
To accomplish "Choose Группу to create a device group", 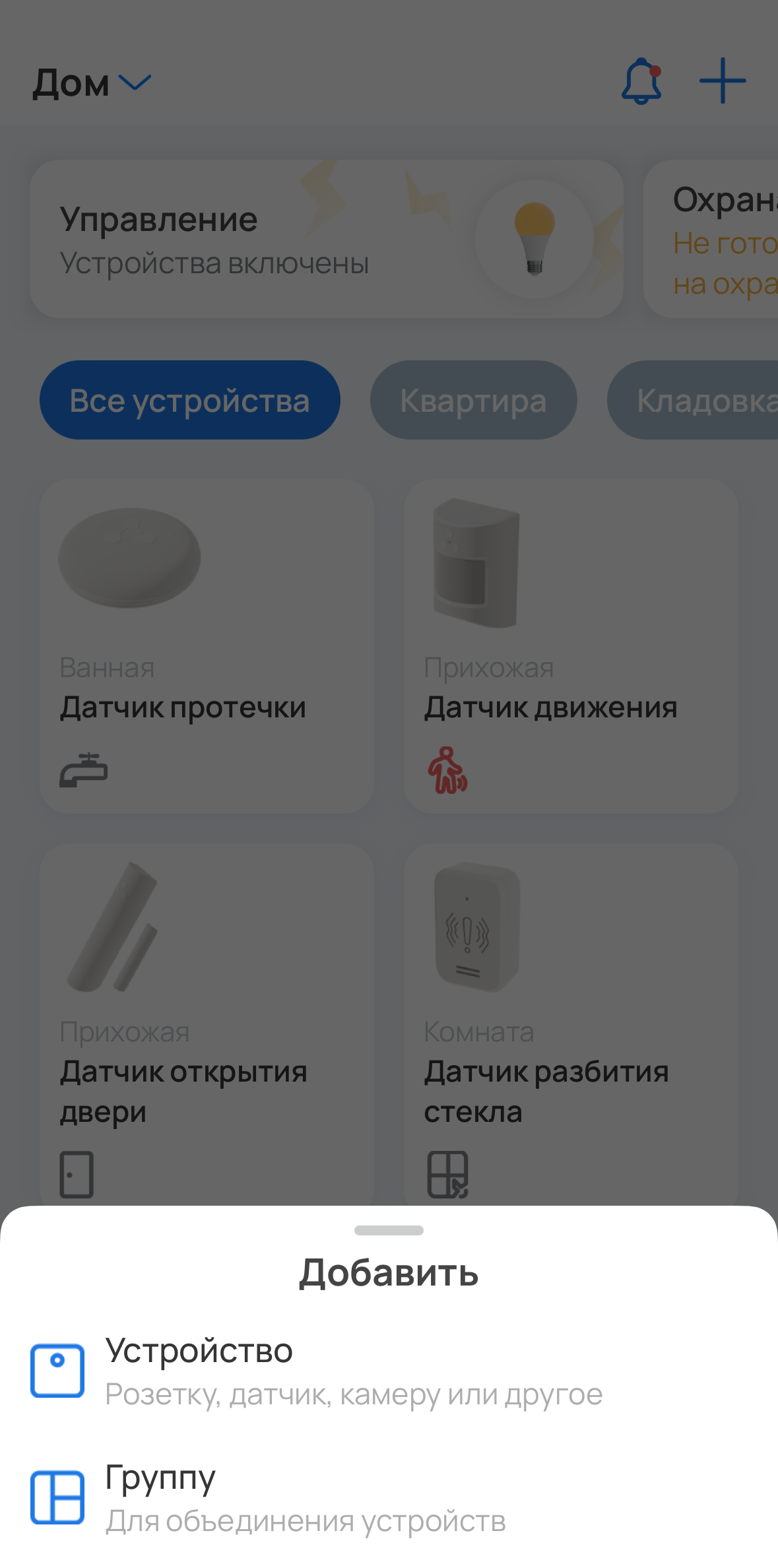I will click(x=304, y=1498).
